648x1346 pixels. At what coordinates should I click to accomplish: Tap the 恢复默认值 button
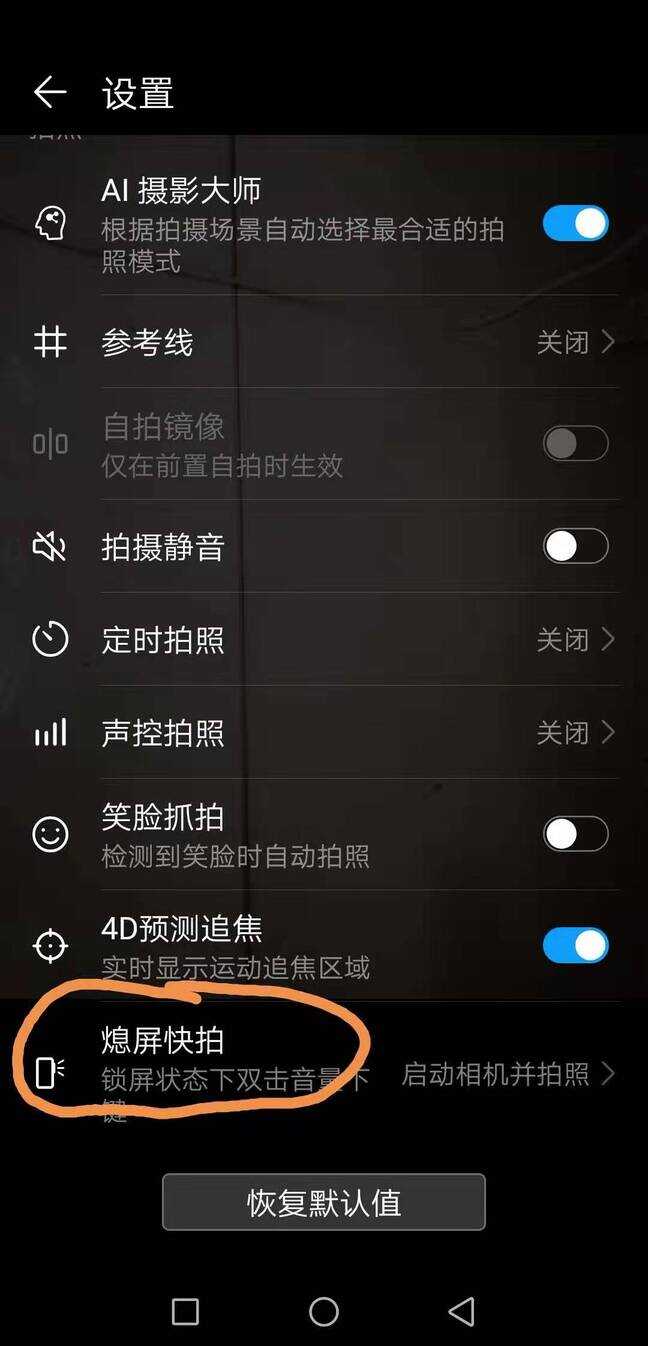point(324,1202)
